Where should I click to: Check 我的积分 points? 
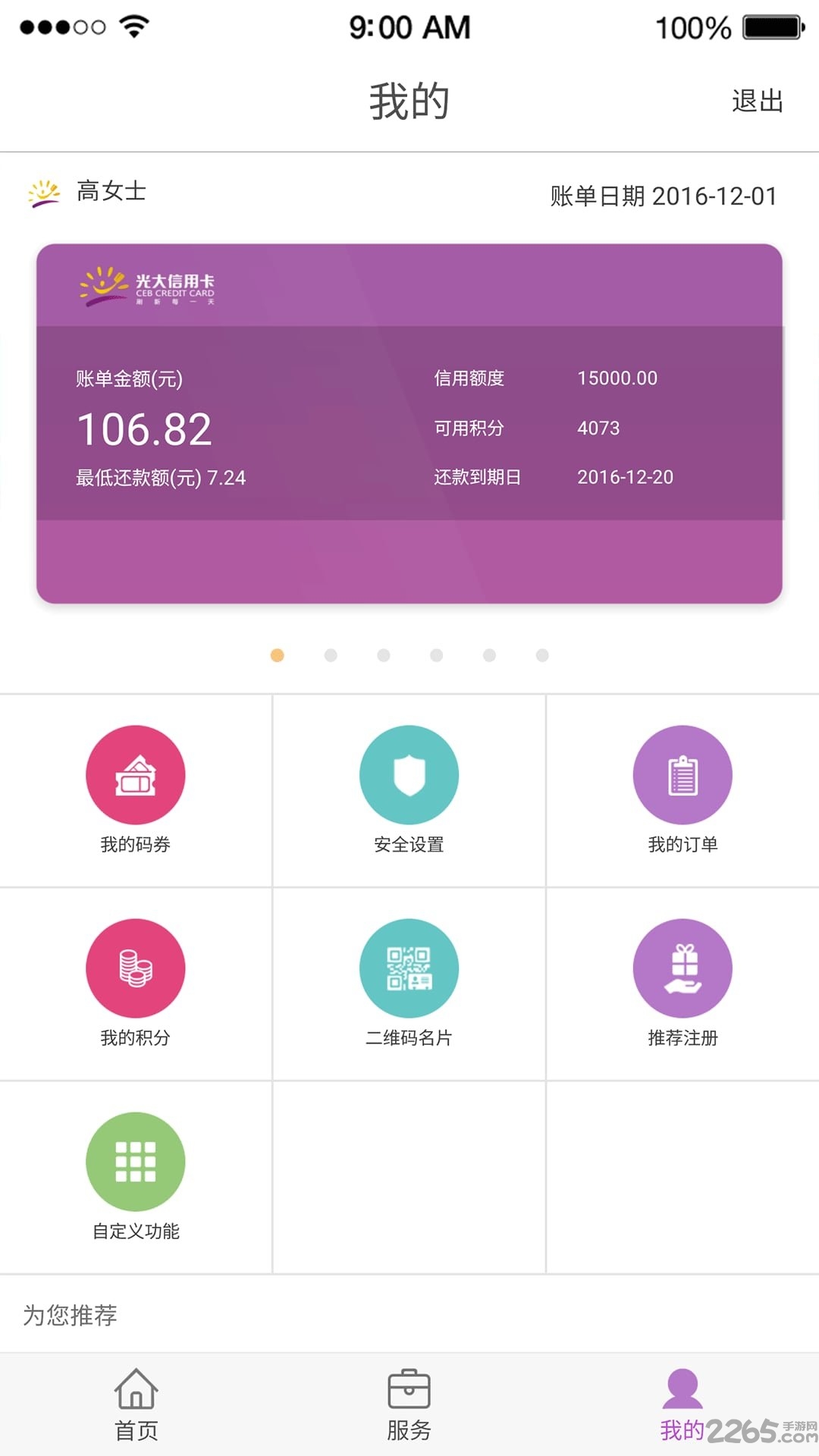click(136, 984)
